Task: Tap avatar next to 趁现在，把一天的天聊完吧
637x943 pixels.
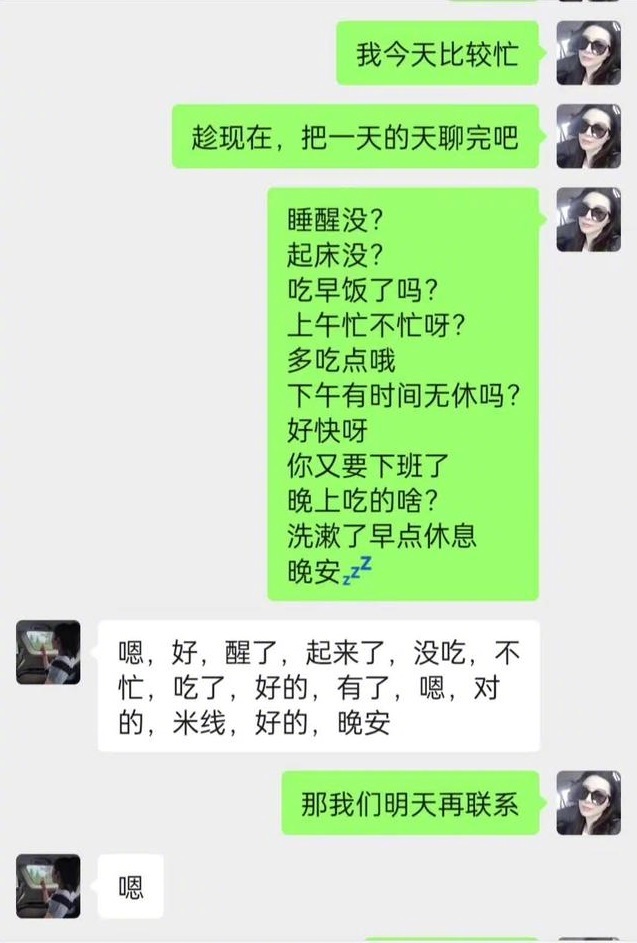Action: pyautogui.click(x=588, y=136)
